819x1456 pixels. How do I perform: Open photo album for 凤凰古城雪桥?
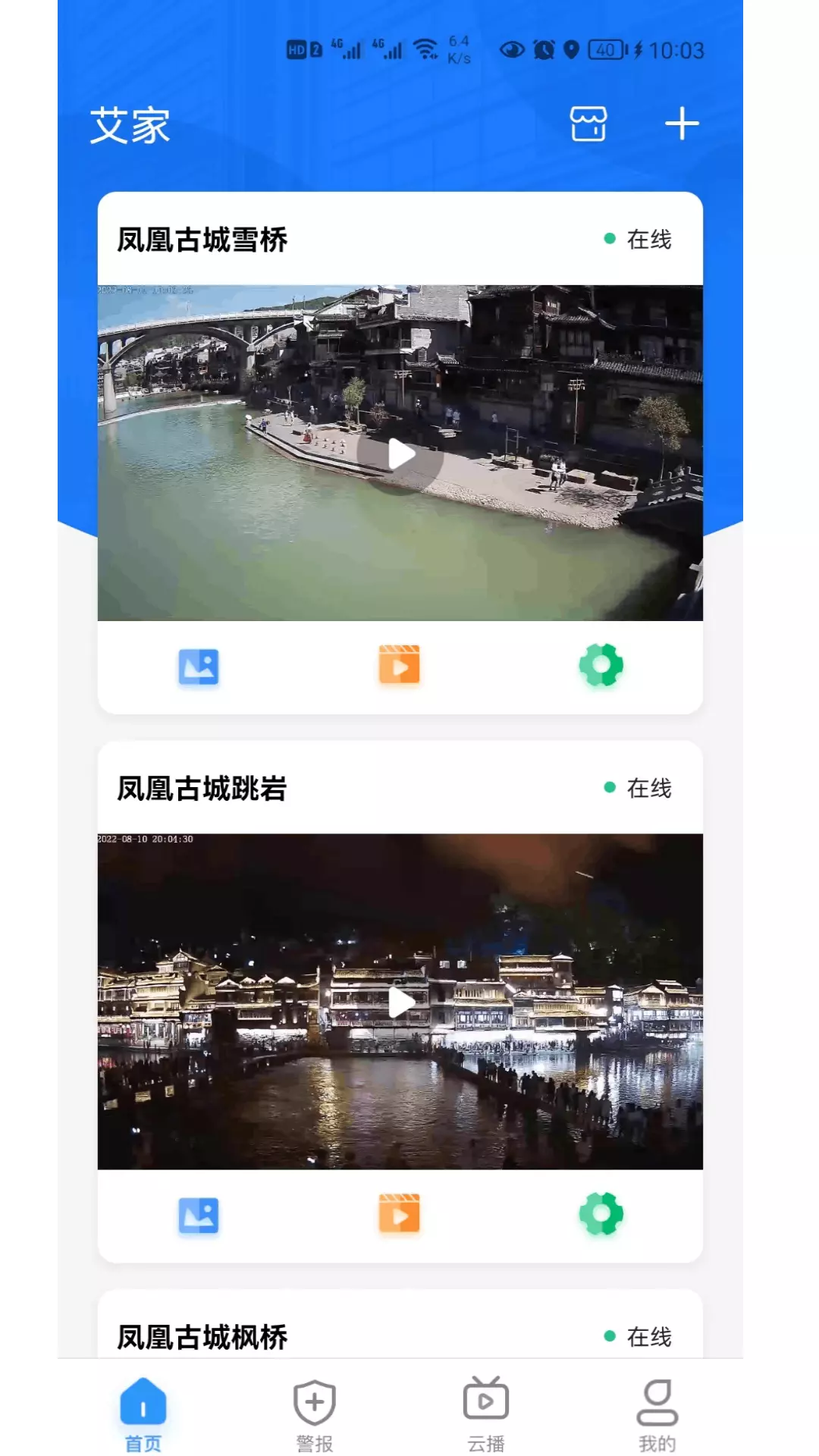[199, 667]
